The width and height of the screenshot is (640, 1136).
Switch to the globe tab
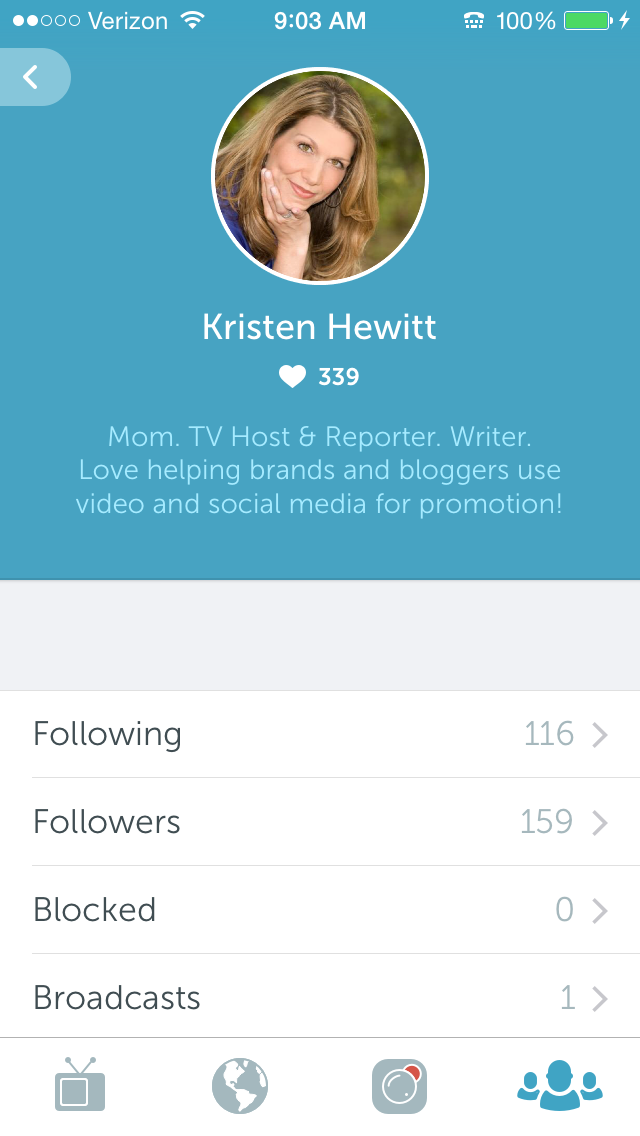tap(240, 1086)
